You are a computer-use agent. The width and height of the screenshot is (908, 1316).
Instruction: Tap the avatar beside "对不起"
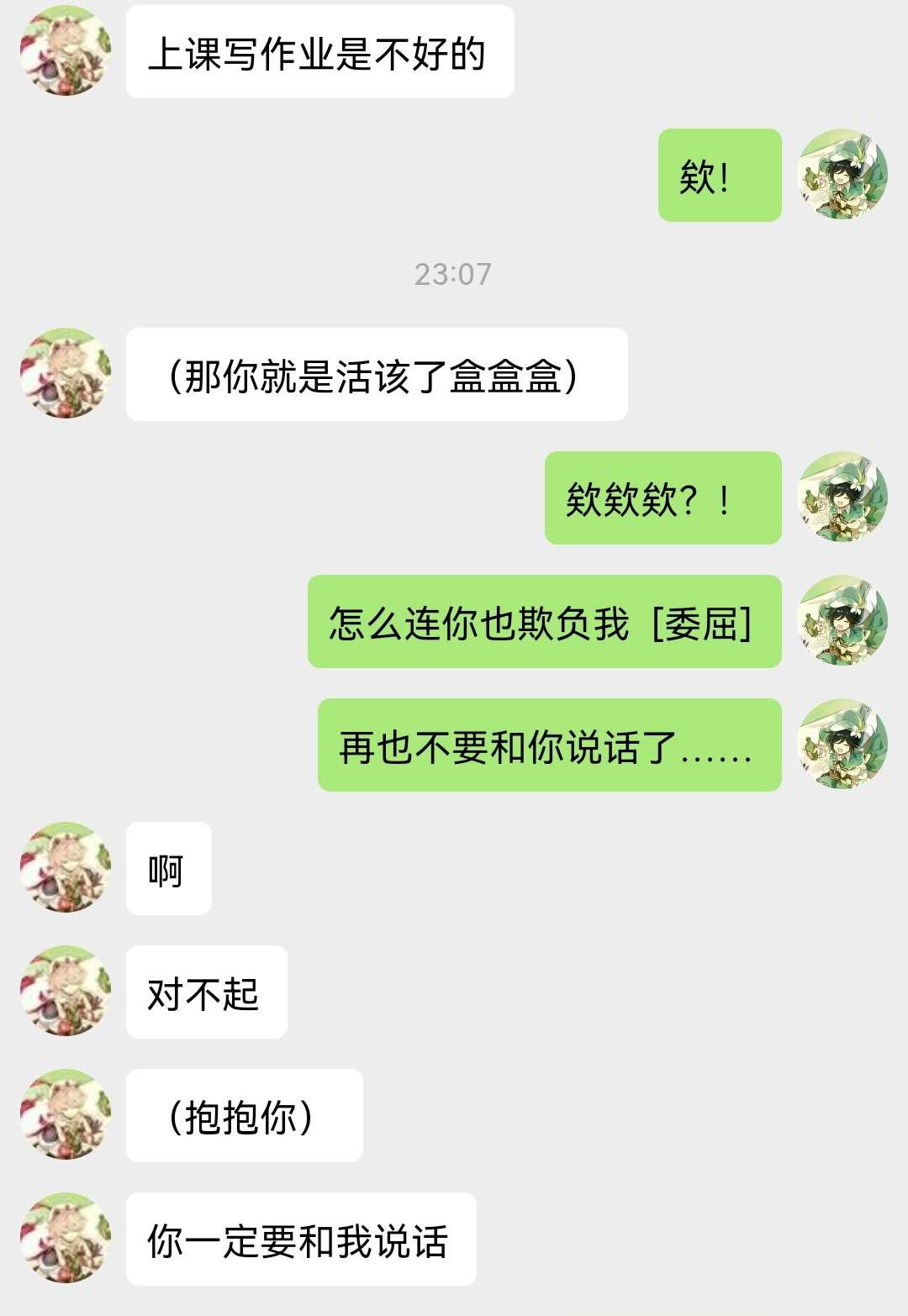click(66, 991)
